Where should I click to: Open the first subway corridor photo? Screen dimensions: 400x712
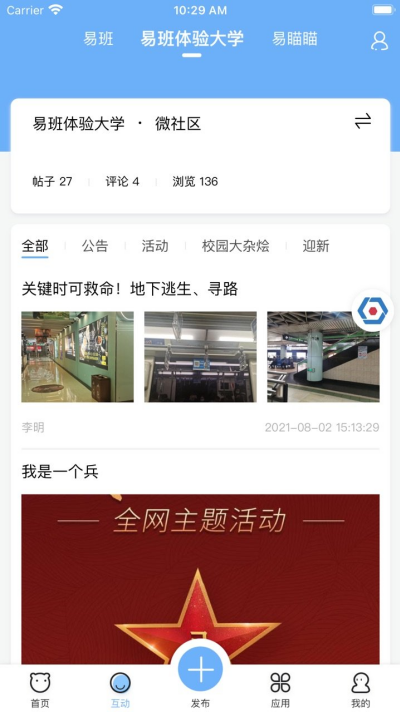pyautogui.click(x=78, y=356)
